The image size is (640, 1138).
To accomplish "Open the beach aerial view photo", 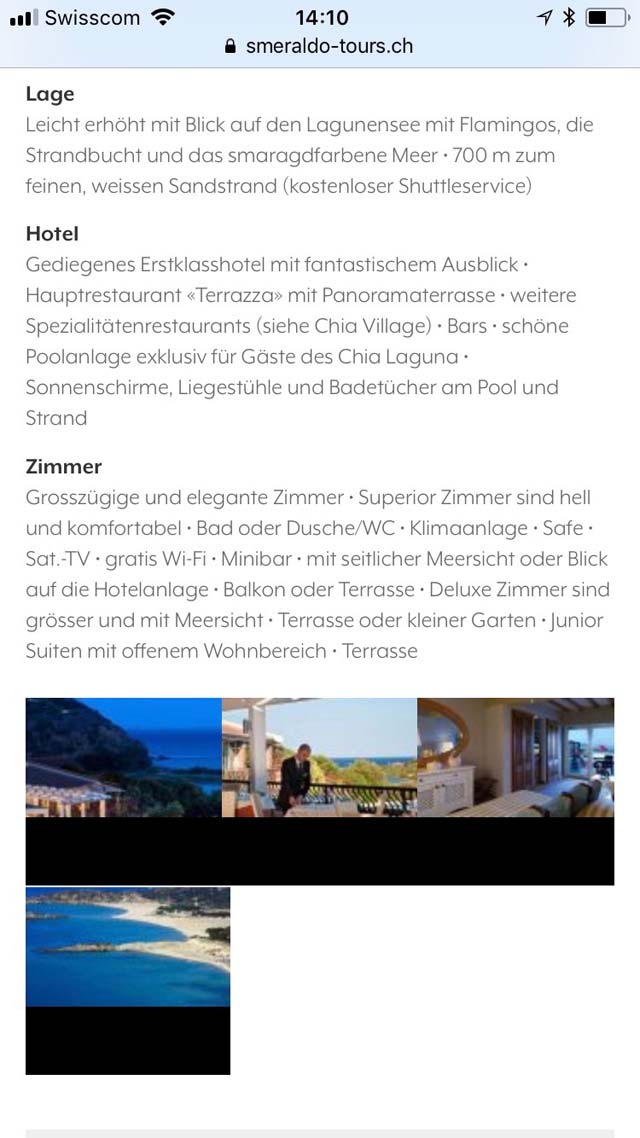I will pos(128,946).
